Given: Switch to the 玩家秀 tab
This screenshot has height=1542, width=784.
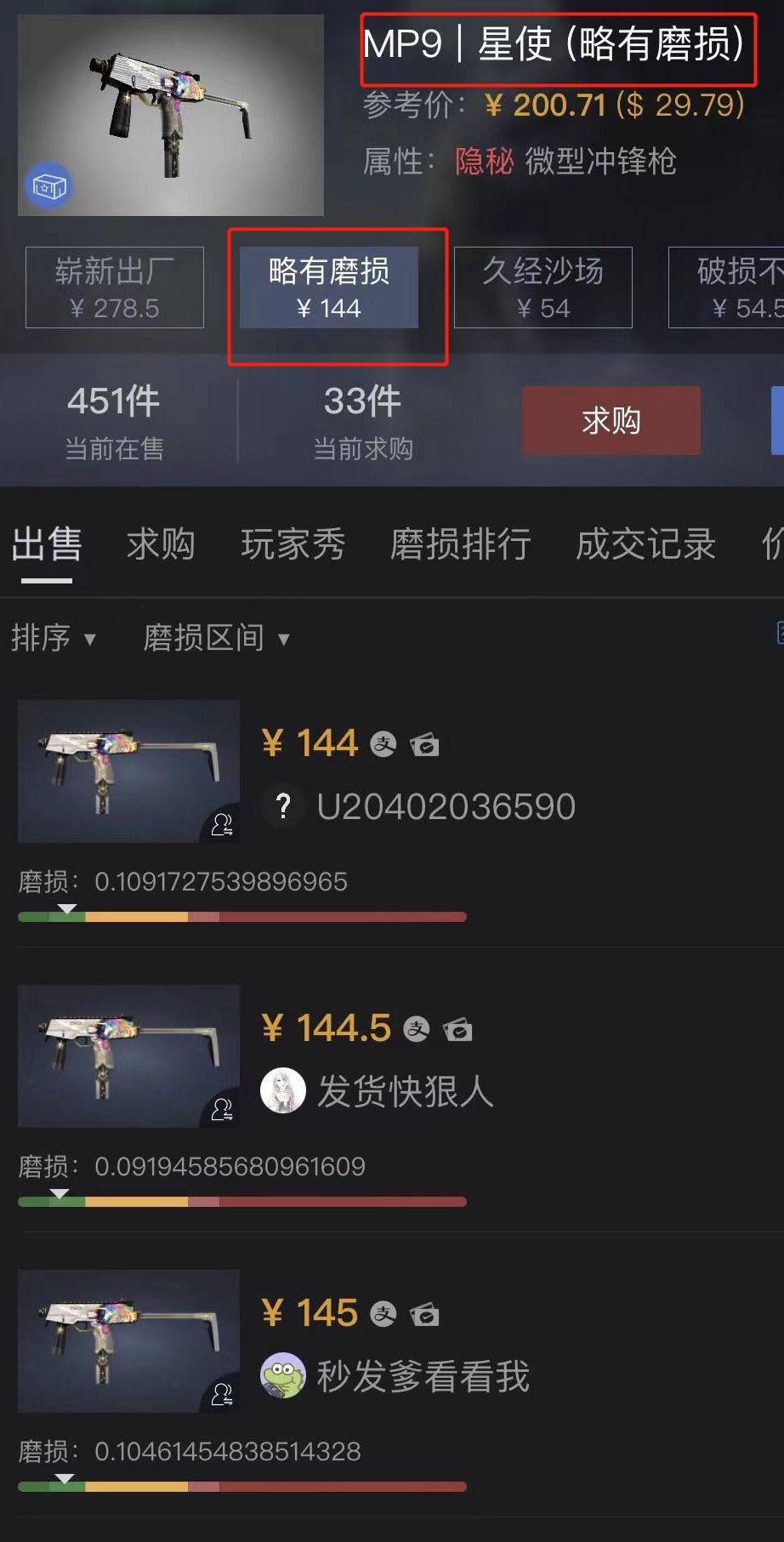Looking at the screenshot, I should pos(293,545).
